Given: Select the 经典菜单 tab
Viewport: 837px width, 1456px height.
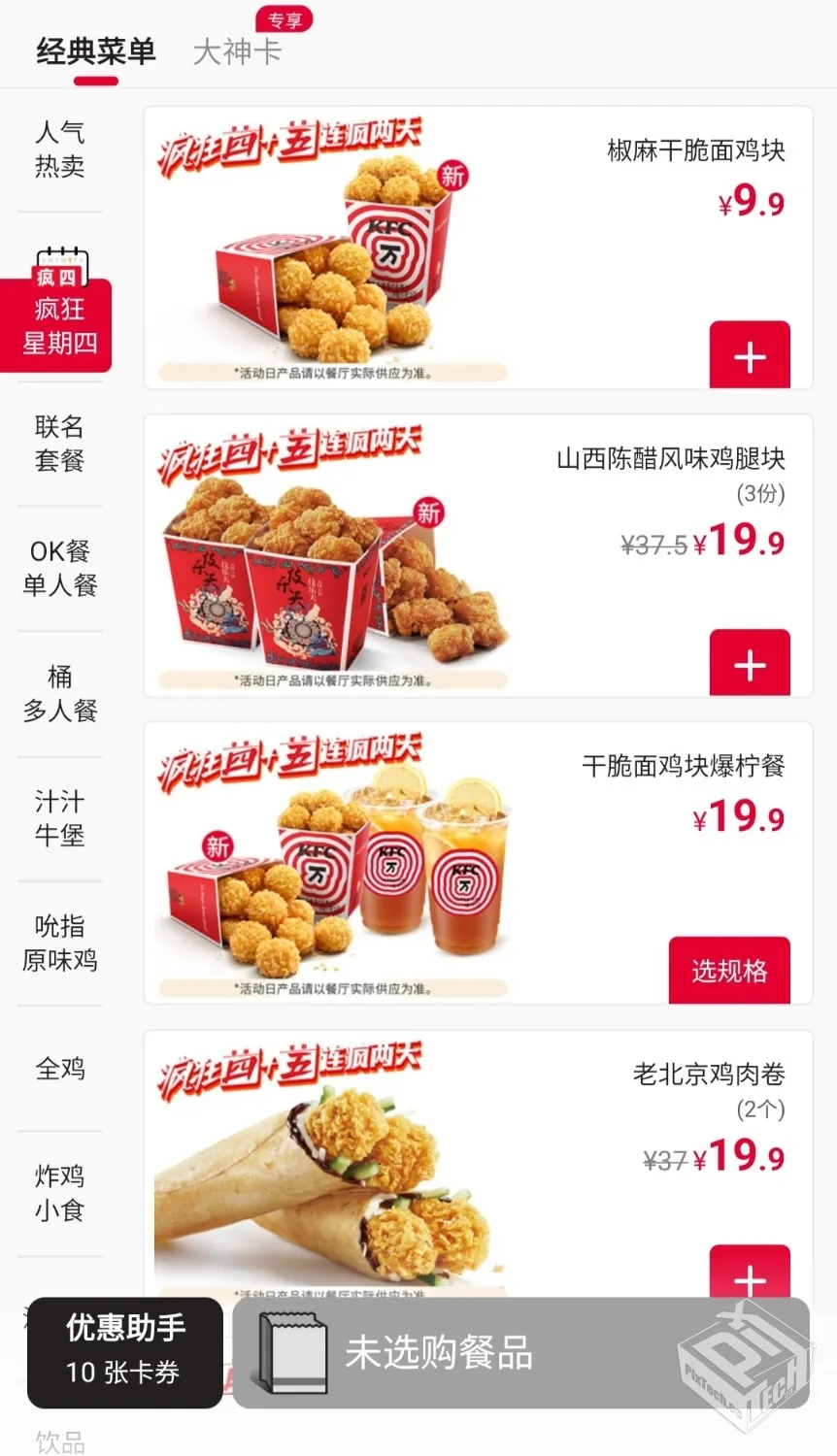Looking at the screenshot, I should (96, 51).
